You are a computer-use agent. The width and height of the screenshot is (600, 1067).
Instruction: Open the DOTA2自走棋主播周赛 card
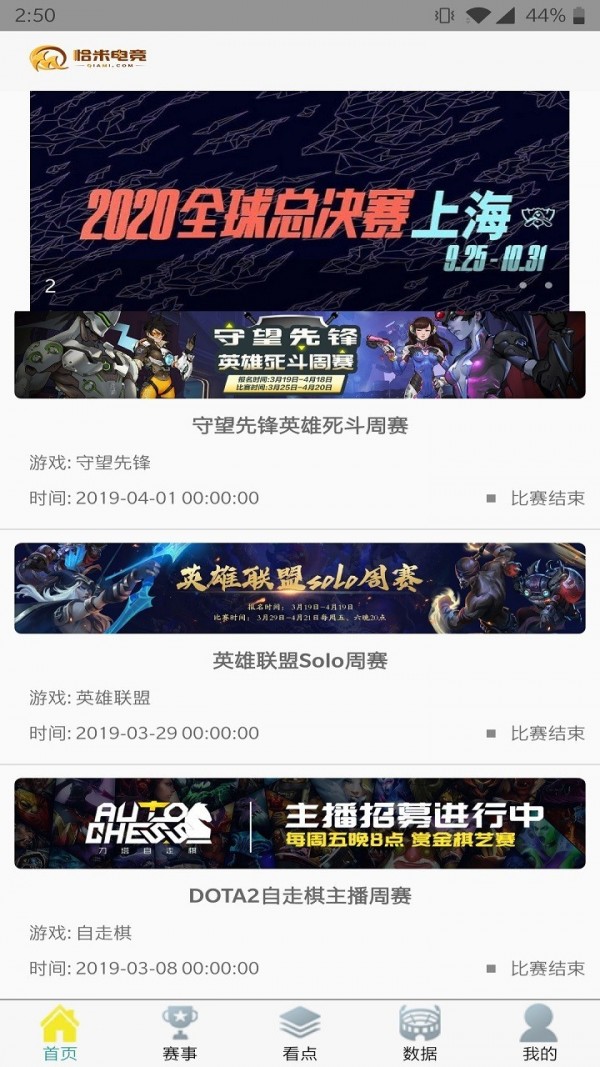click(300, 895)
